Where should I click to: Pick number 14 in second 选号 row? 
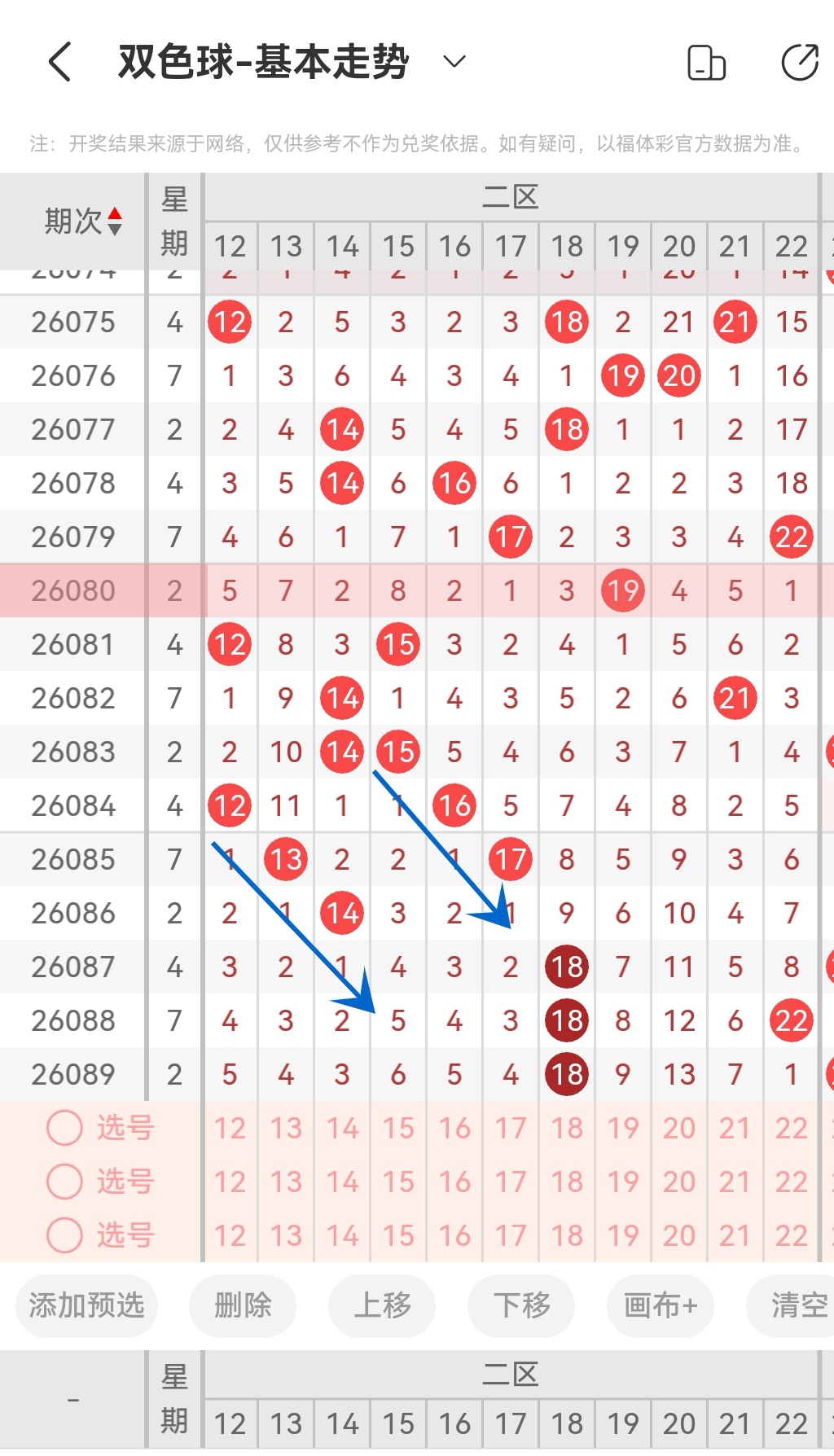tap(342, 1182)
